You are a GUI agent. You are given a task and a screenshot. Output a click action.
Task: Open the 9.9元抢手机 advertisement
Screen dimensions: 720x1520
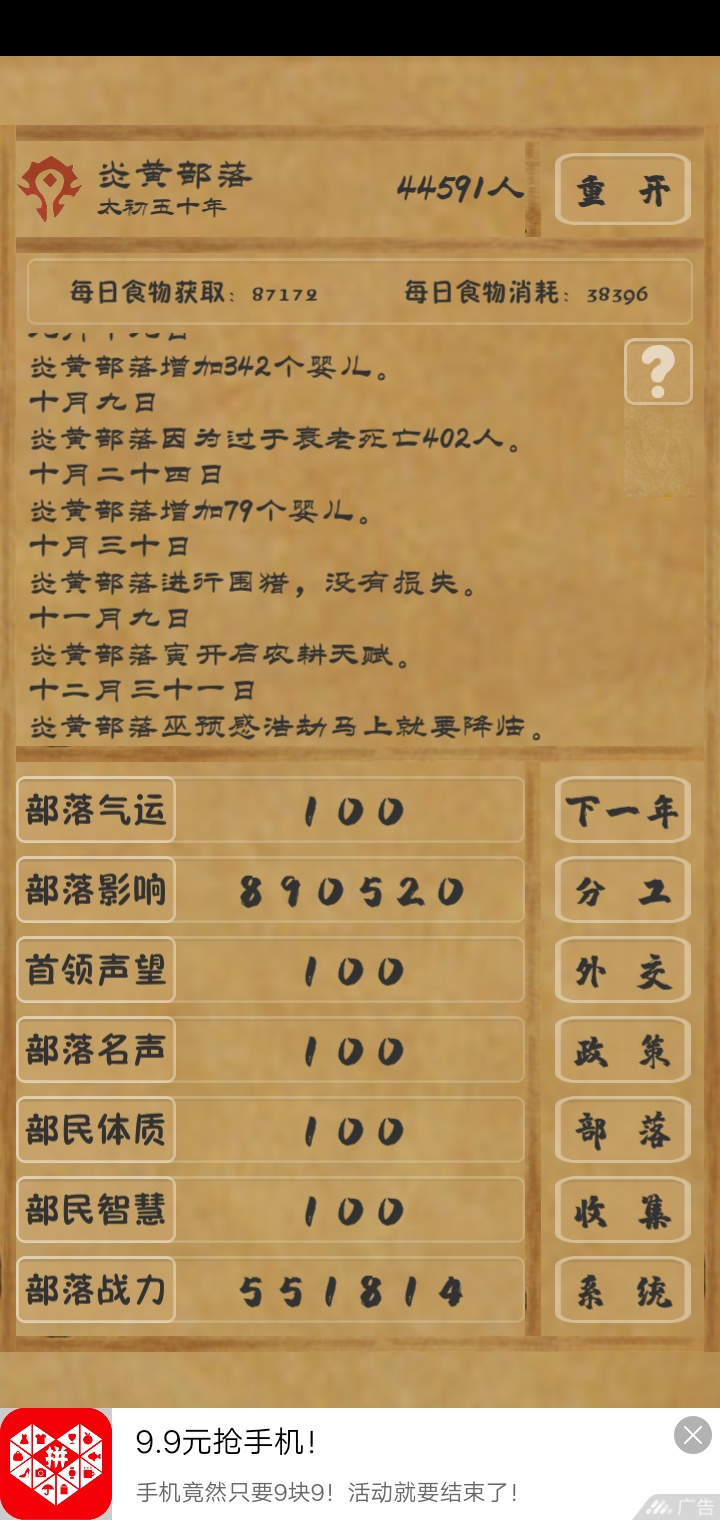[360, 1464]
